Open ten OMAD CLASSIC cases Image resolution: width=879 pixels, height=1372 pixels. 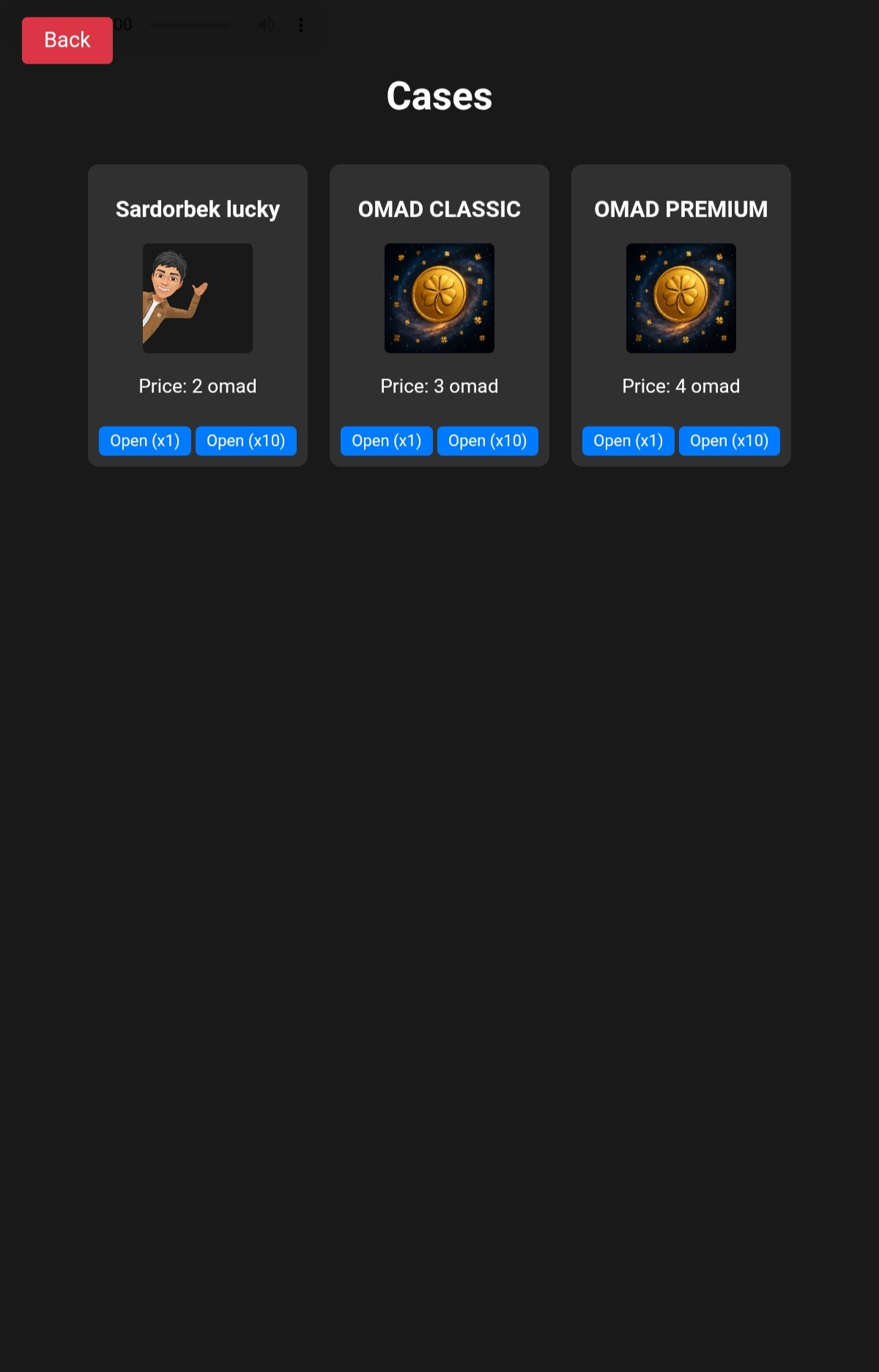pyautogui.click(x=487, y=441)
